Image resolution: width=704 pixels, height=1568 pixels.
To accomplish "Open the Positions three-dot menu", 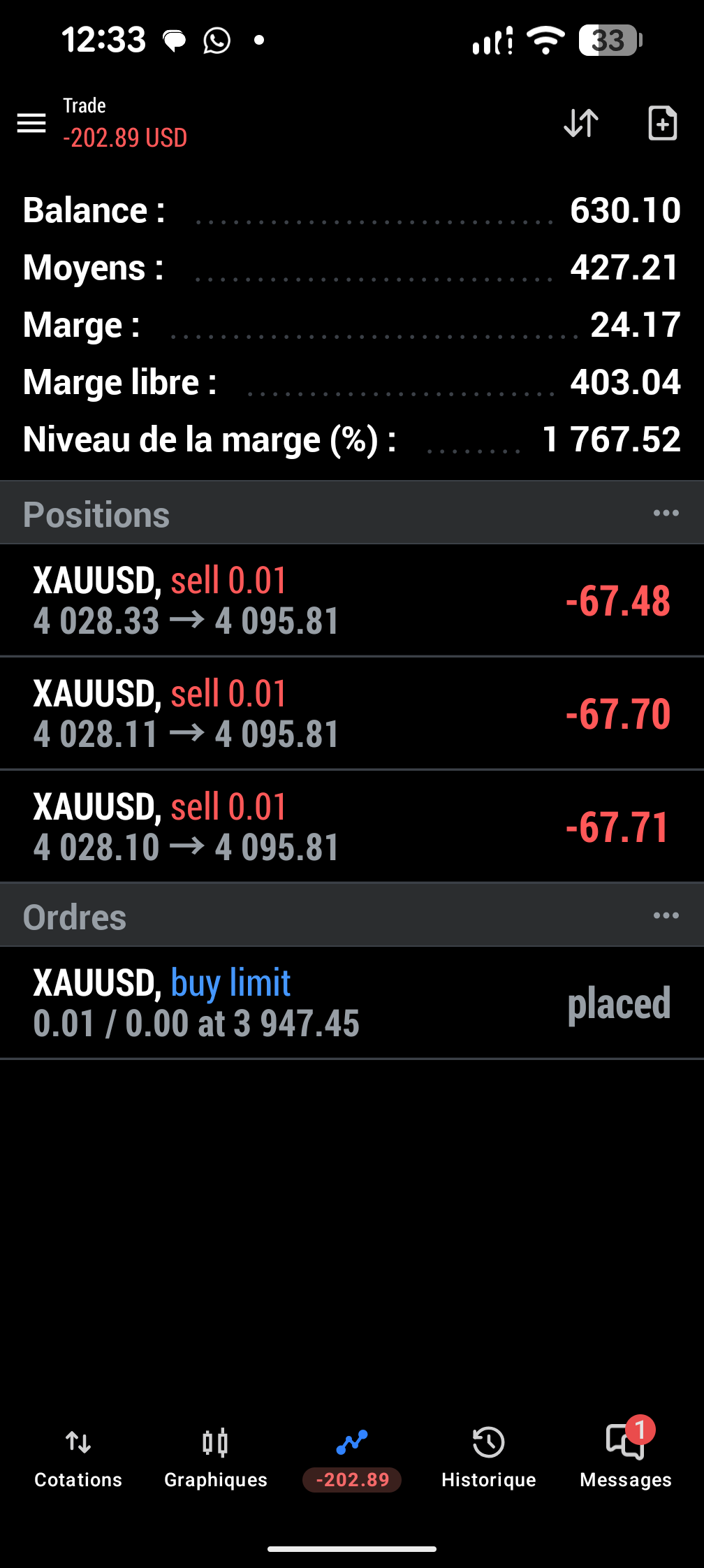I will click(x=666, y=513).
